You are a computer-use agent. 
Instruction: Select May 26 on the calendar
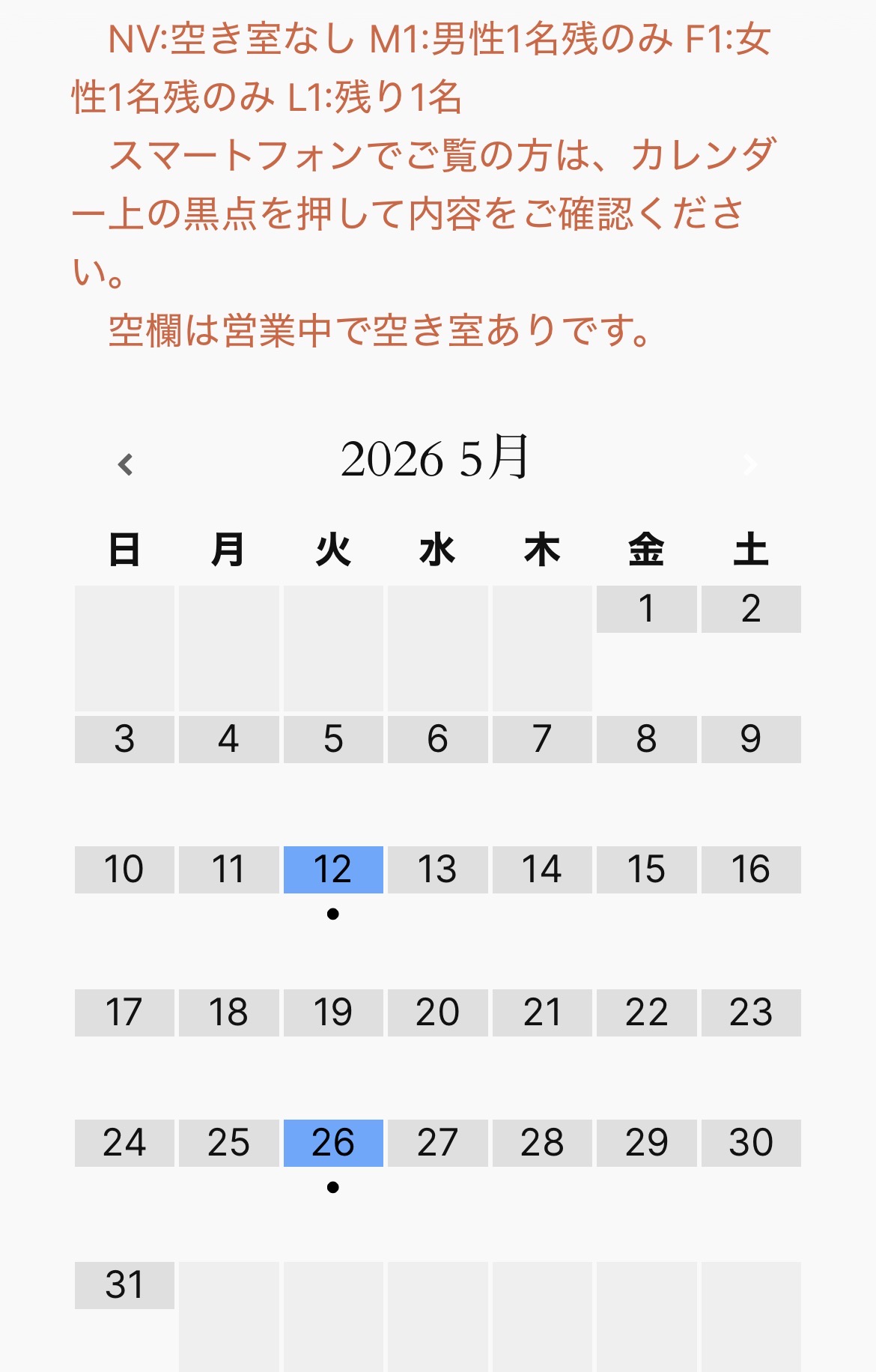click(x=333, y=1143)
